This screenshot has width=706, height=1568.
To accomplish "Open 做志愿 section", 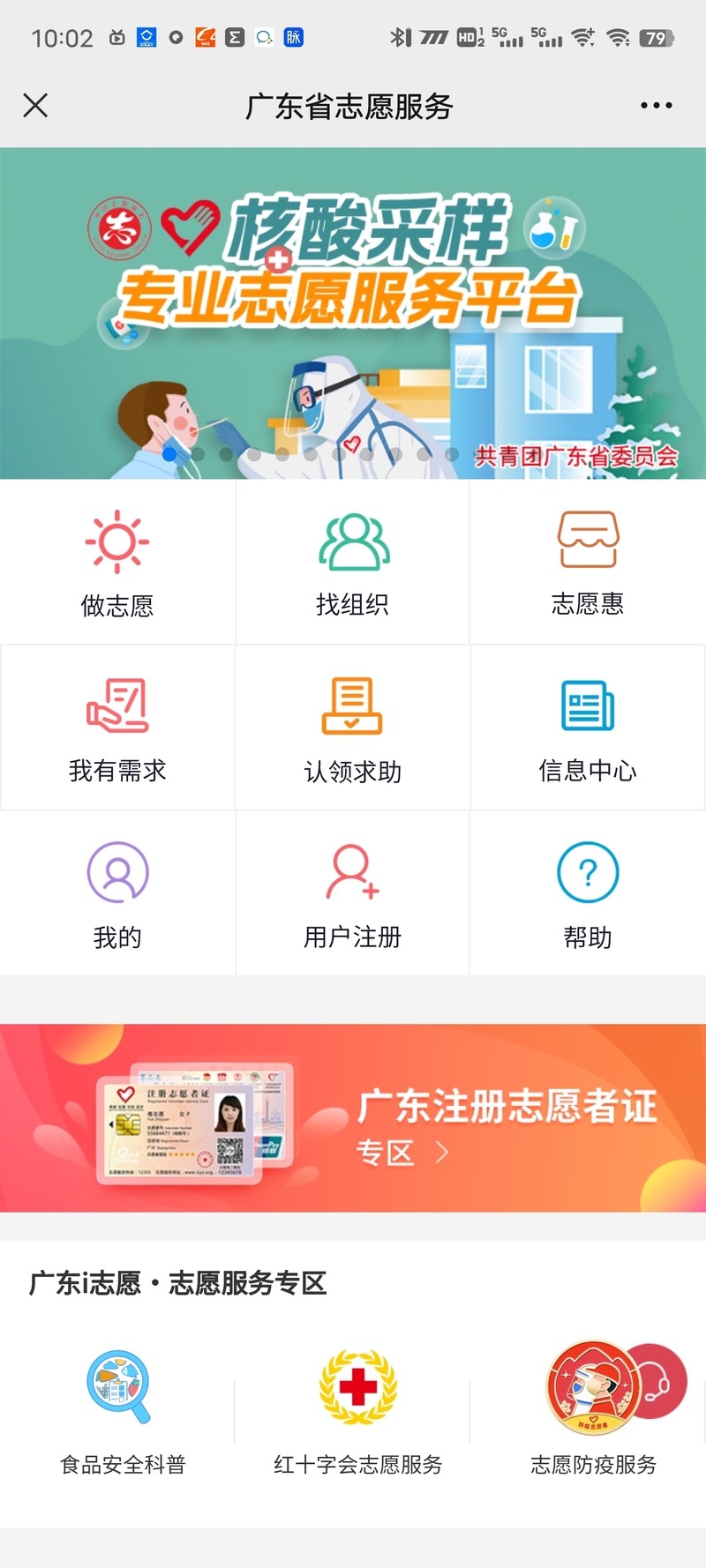I will (117, 563).
